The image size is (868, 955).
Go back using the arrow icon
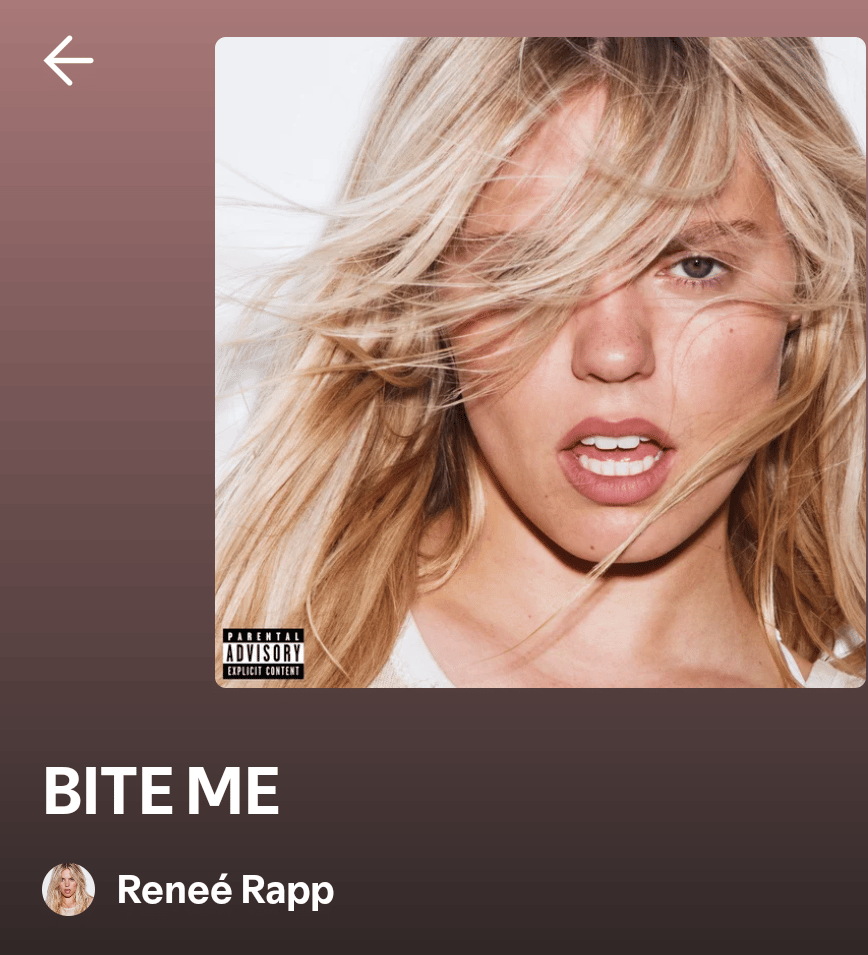point(68,60)
